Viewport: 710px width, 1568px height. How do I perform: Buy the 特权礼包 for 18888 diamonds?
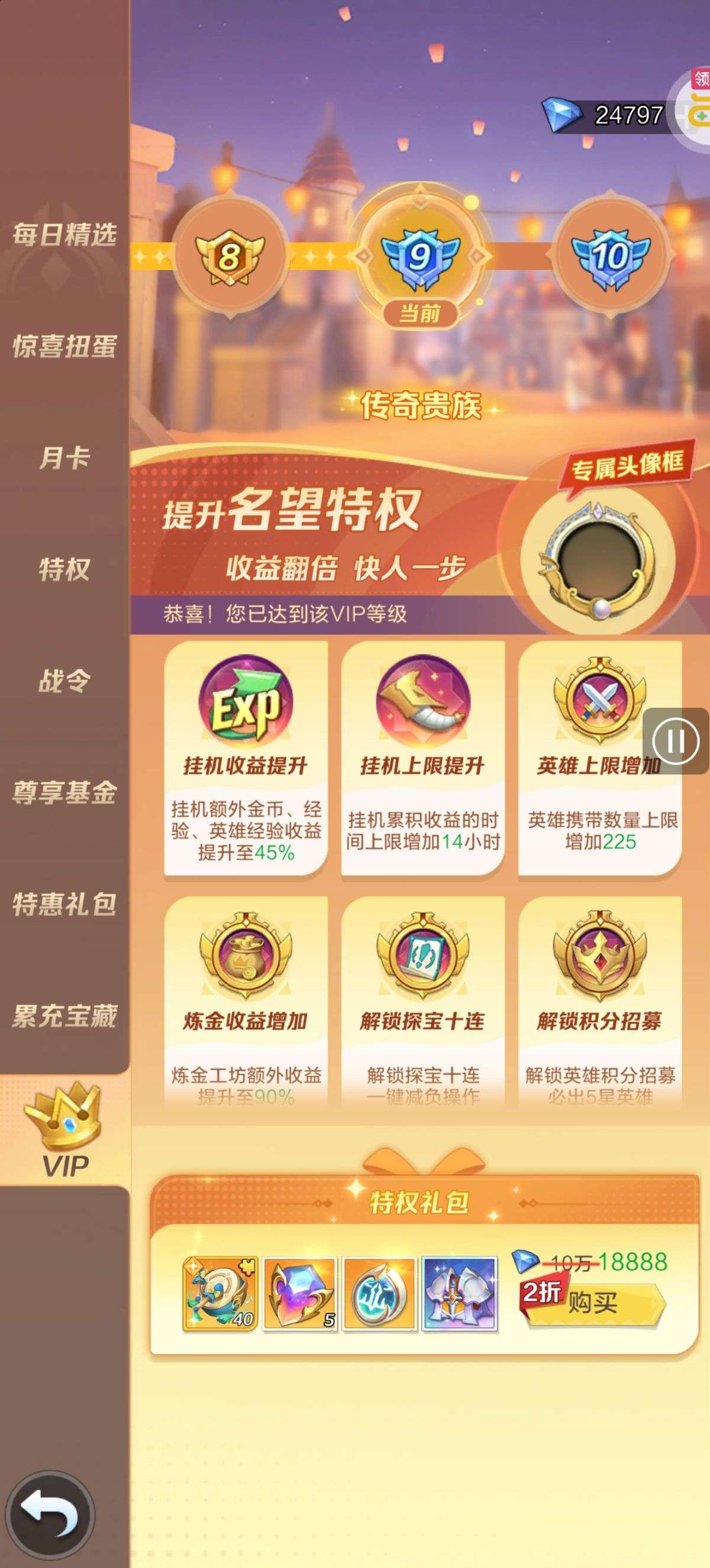pos(594,1303)
